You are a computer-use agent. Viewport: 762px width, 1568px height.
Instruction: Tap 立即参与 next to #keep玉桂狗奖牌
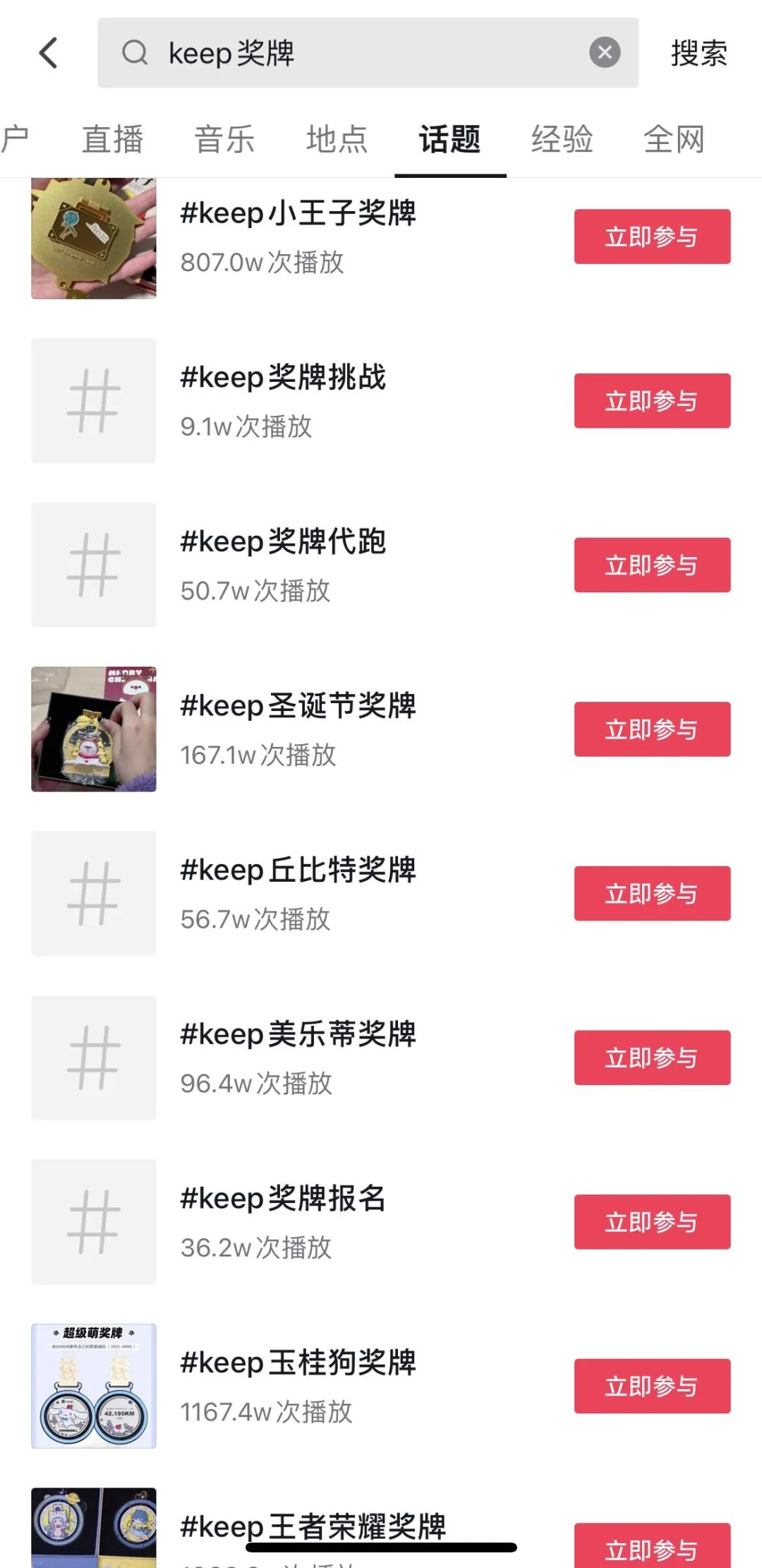651,1386
